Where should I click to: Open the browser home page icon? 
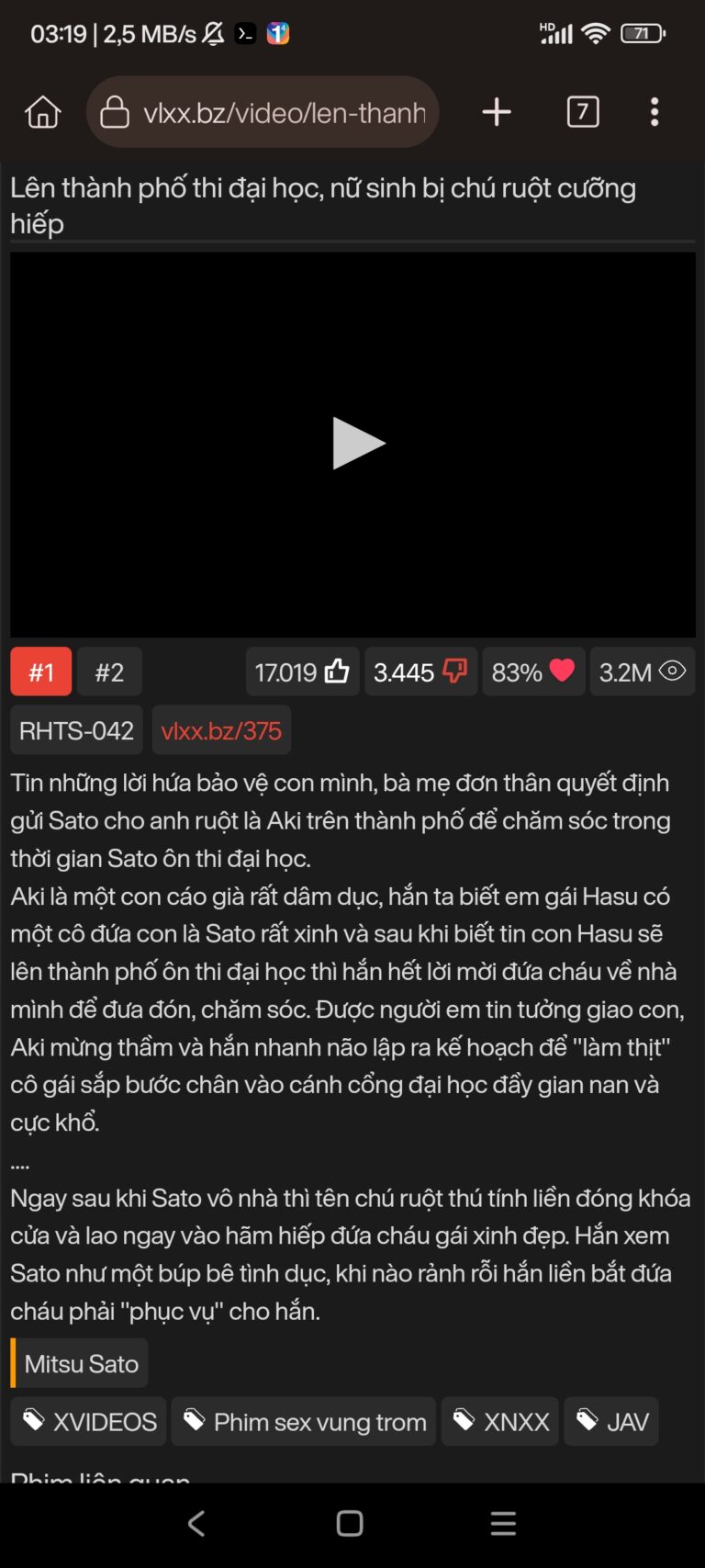tap(43, 112)
